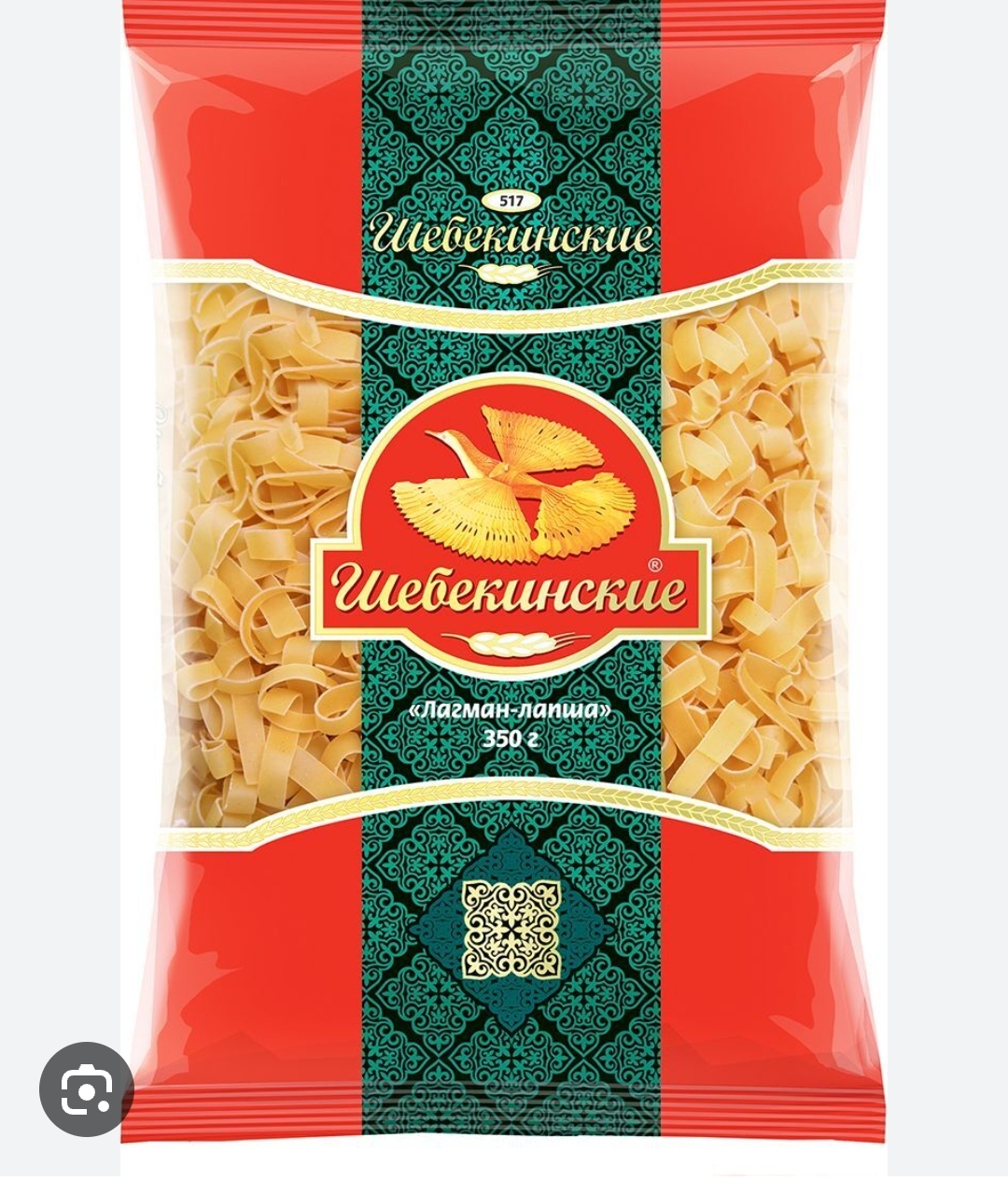Open the visual search lens icon

pyautogui.click(x=86, y=1089)
